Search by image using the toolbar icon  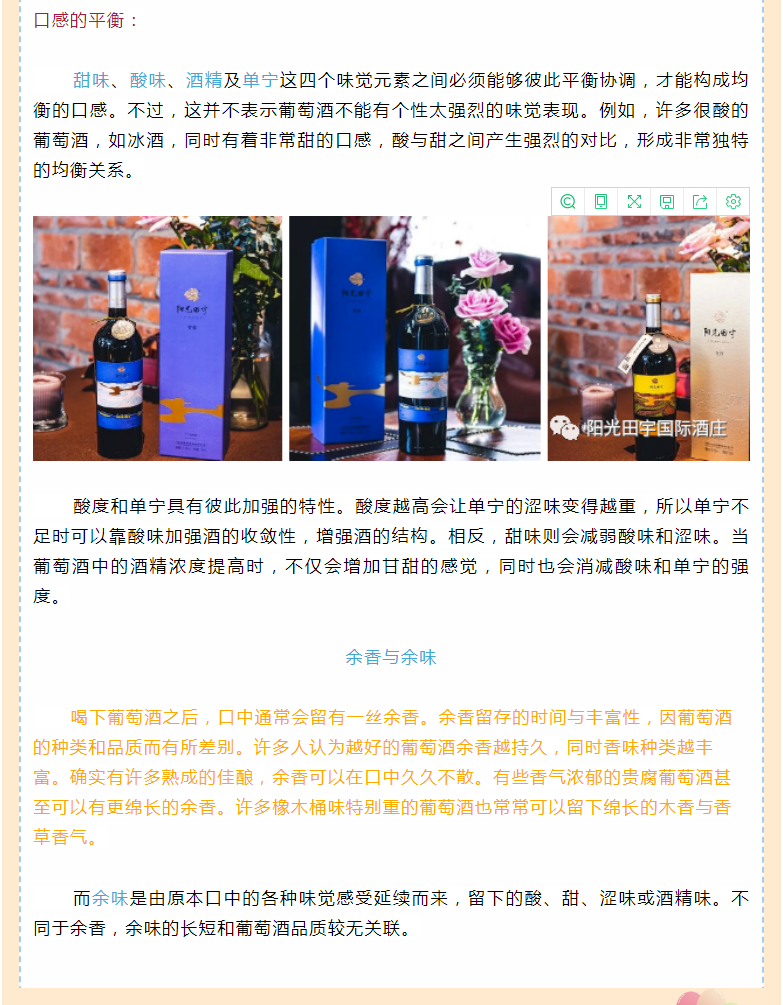click(568, 202)
